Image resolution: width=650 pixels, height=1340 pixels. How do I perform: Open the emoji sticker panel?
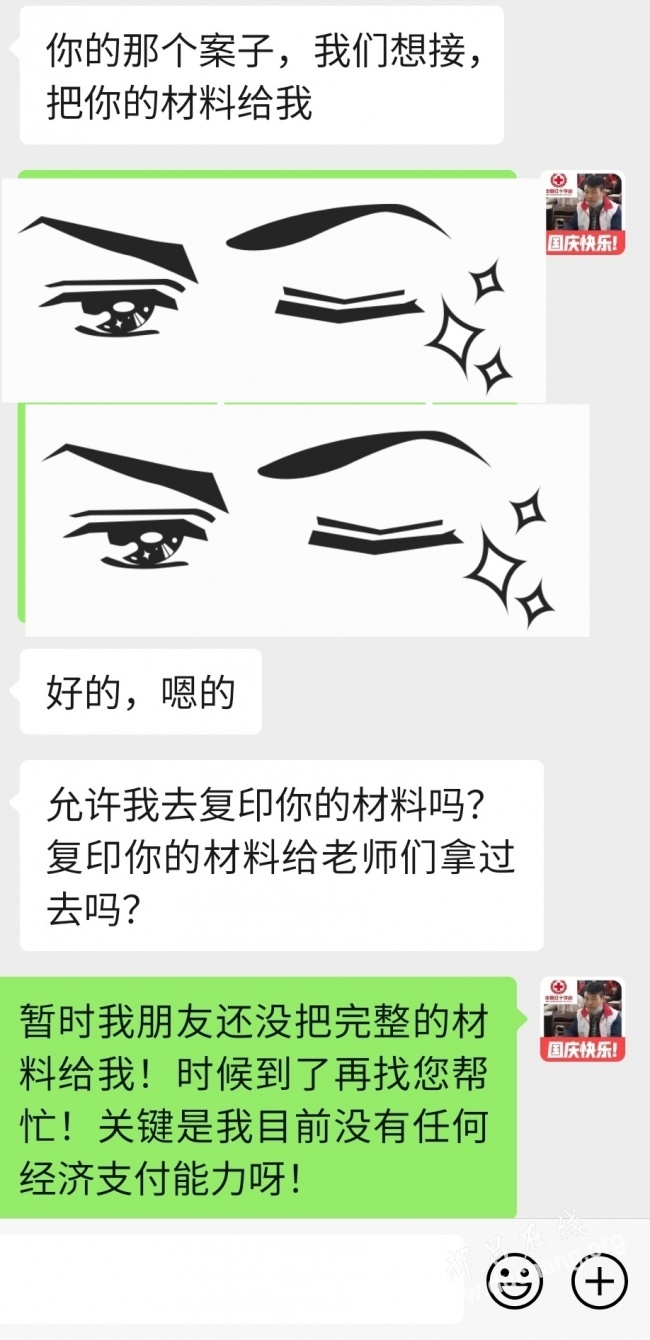514,1281
